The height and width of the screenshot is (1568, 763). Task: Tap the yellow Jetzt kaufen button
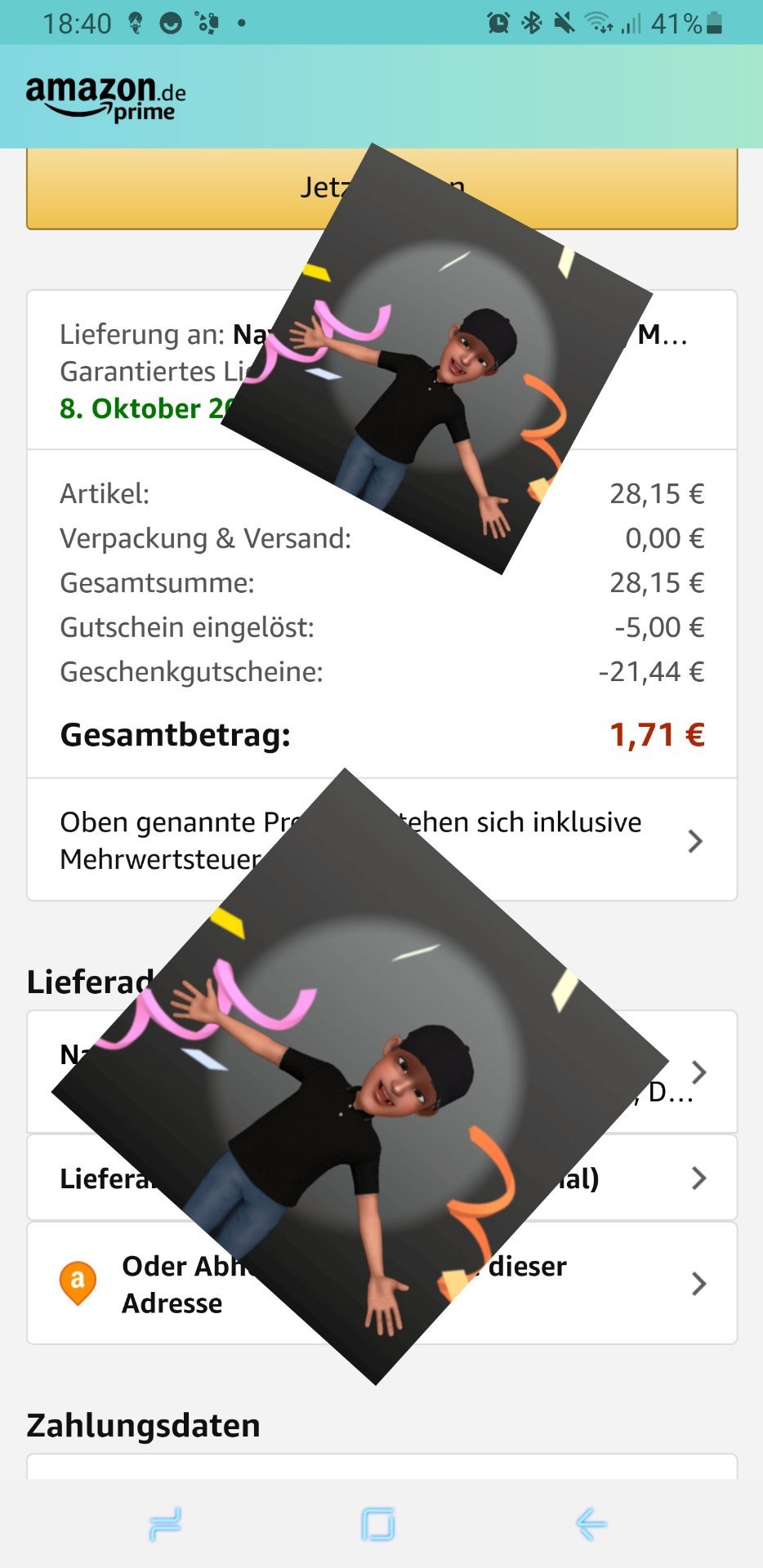(381, 189)
